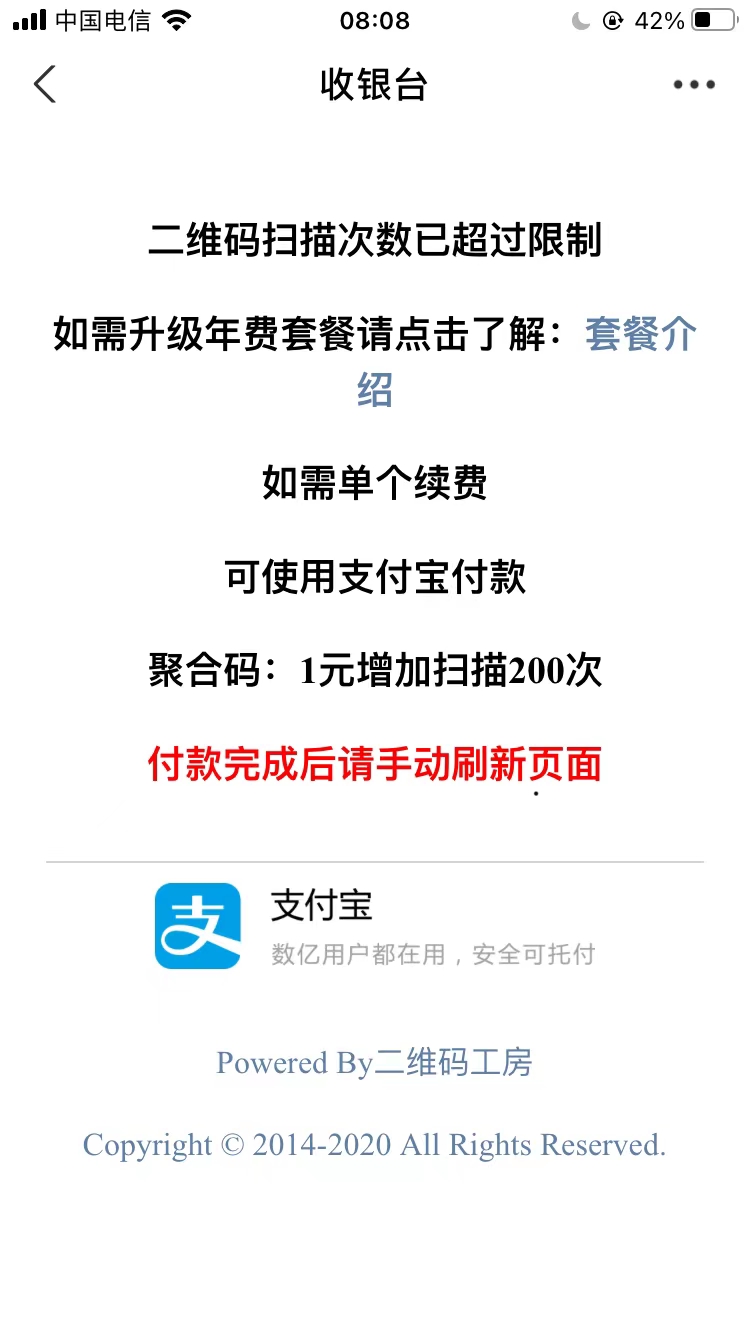Open the three-dot overflow menu
This screenshot has width=750, height=1334.
click(x=694, y=85)
